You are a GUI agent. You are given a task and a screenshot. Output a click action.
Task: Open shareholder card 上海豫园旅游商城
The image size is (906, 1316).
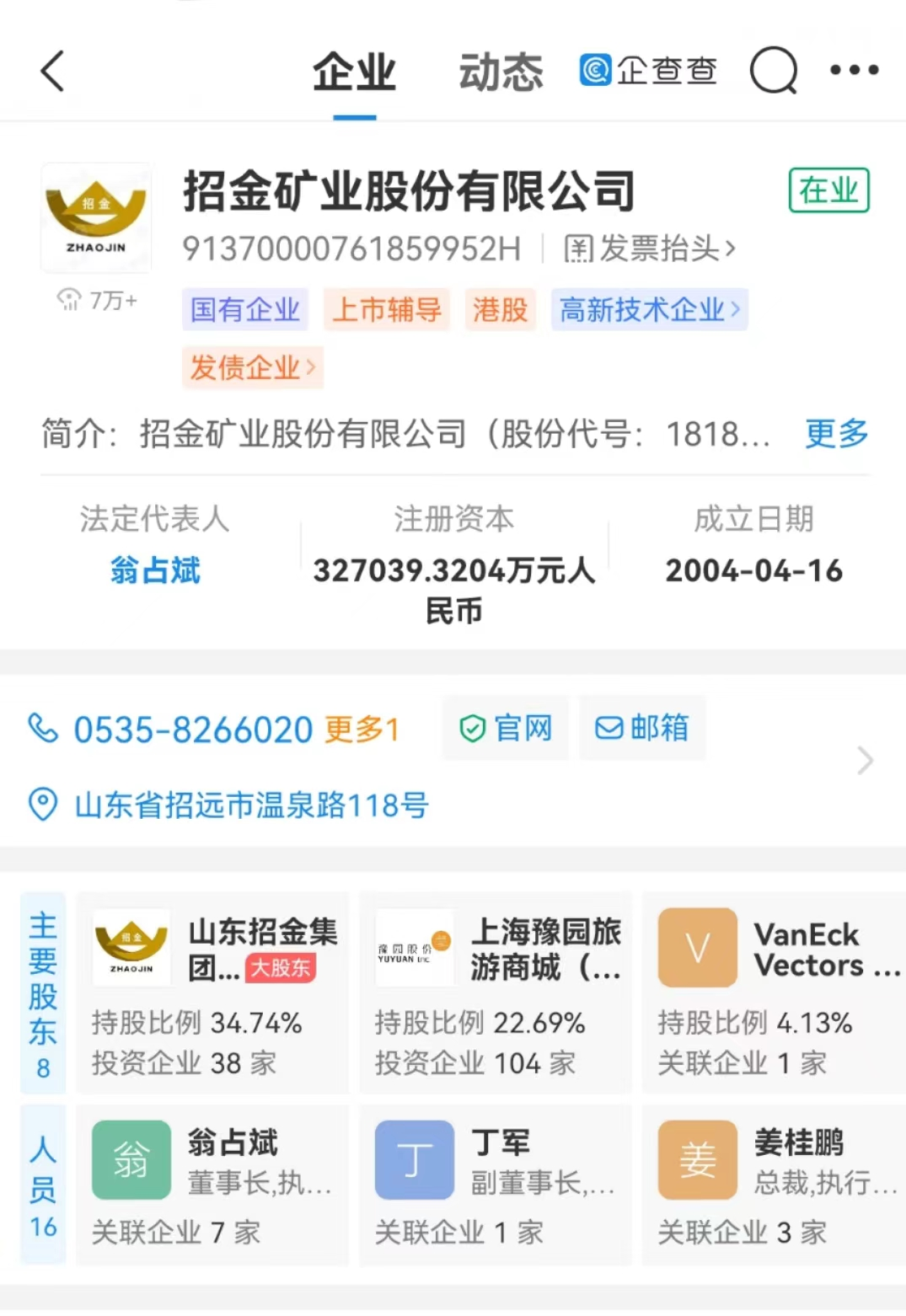pyautogui.click(x=496, y=992)
